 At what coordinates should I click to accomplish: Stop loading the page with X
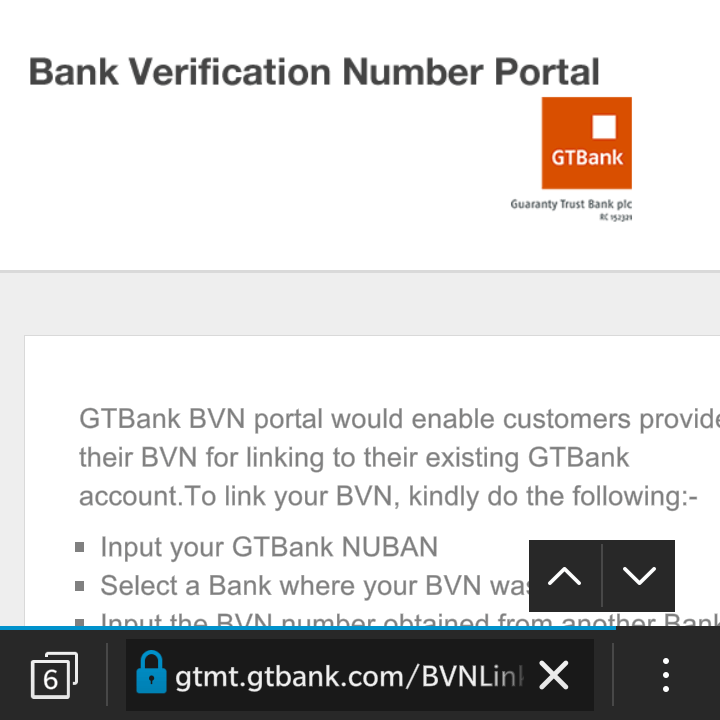[554, 676]
